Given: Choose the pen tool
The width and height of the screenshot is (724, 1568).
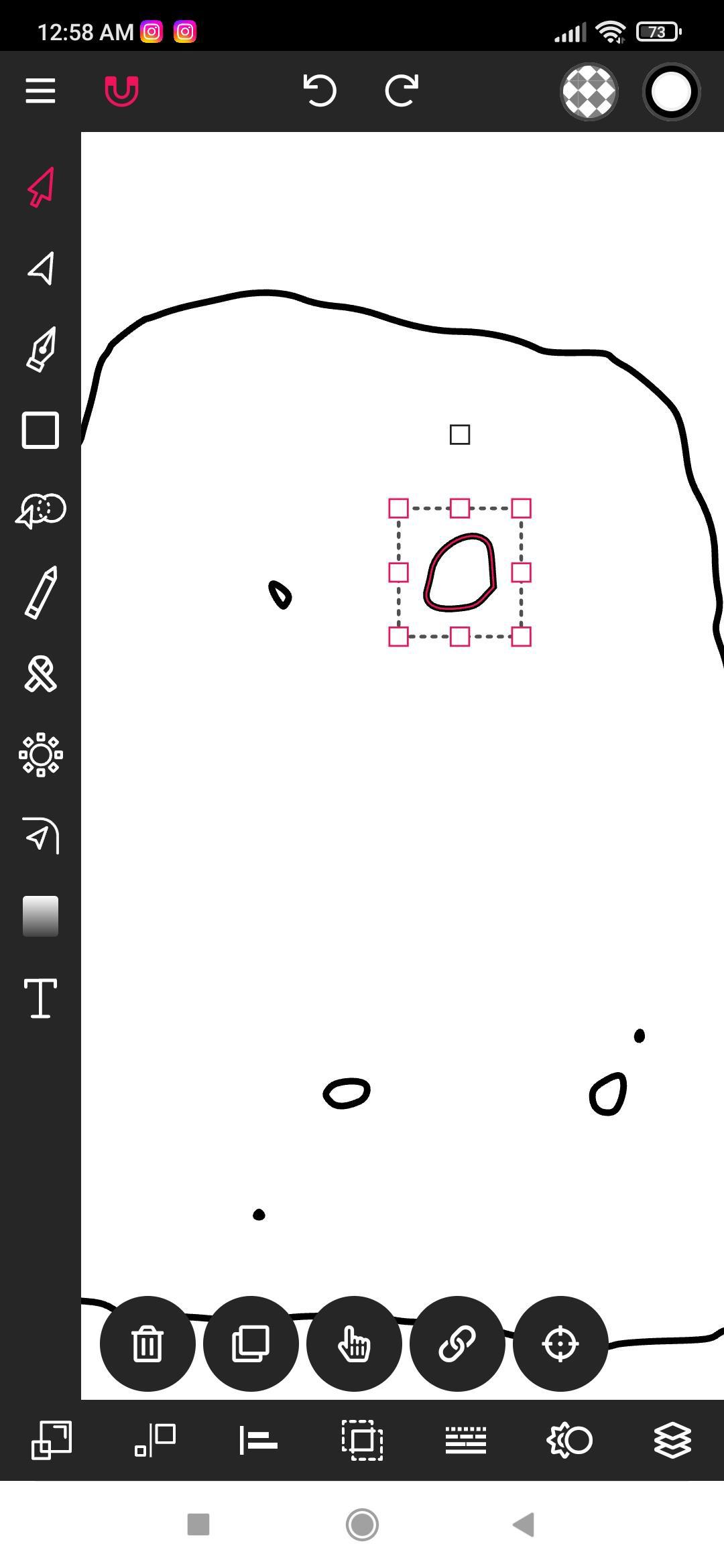Looking at the screenshot, I should pyautogui.click(x=41, y=349).
